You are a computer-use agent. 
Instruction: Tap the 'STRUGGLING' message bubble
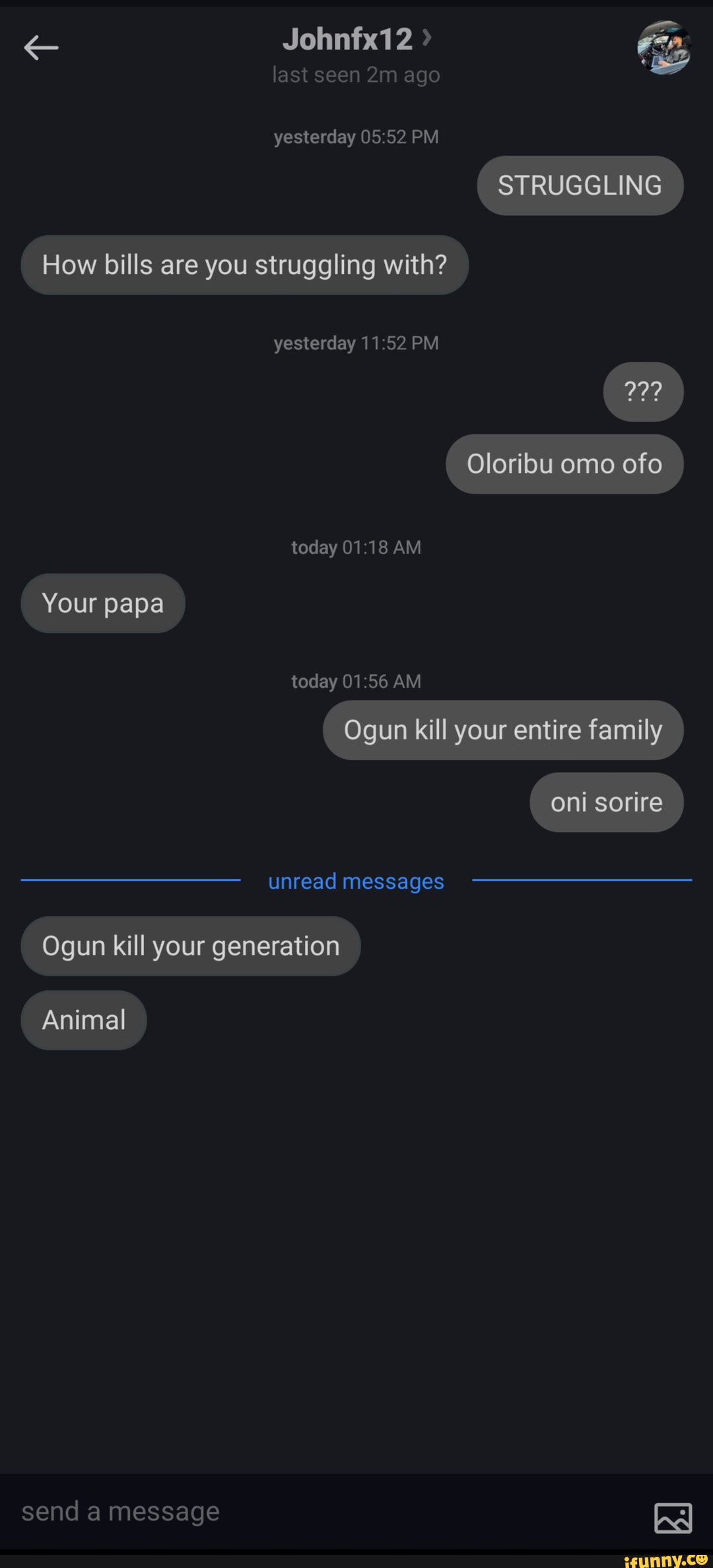[580, 186]
